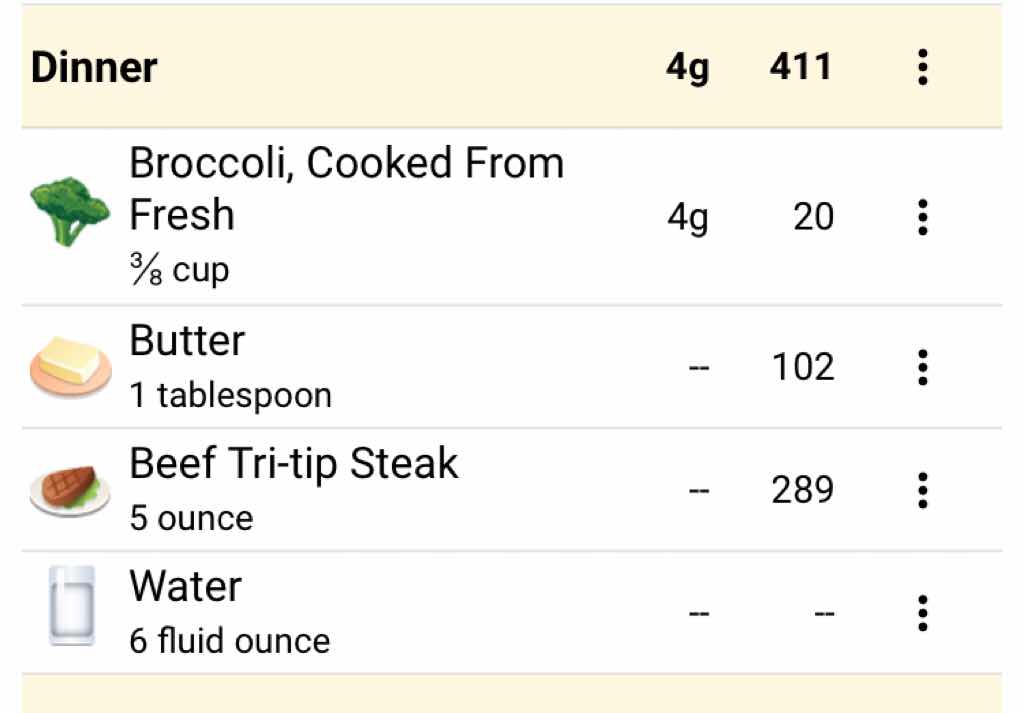View the Butter food entry
The height and width of the screenshot is (713, 1024).
(230, 367)
